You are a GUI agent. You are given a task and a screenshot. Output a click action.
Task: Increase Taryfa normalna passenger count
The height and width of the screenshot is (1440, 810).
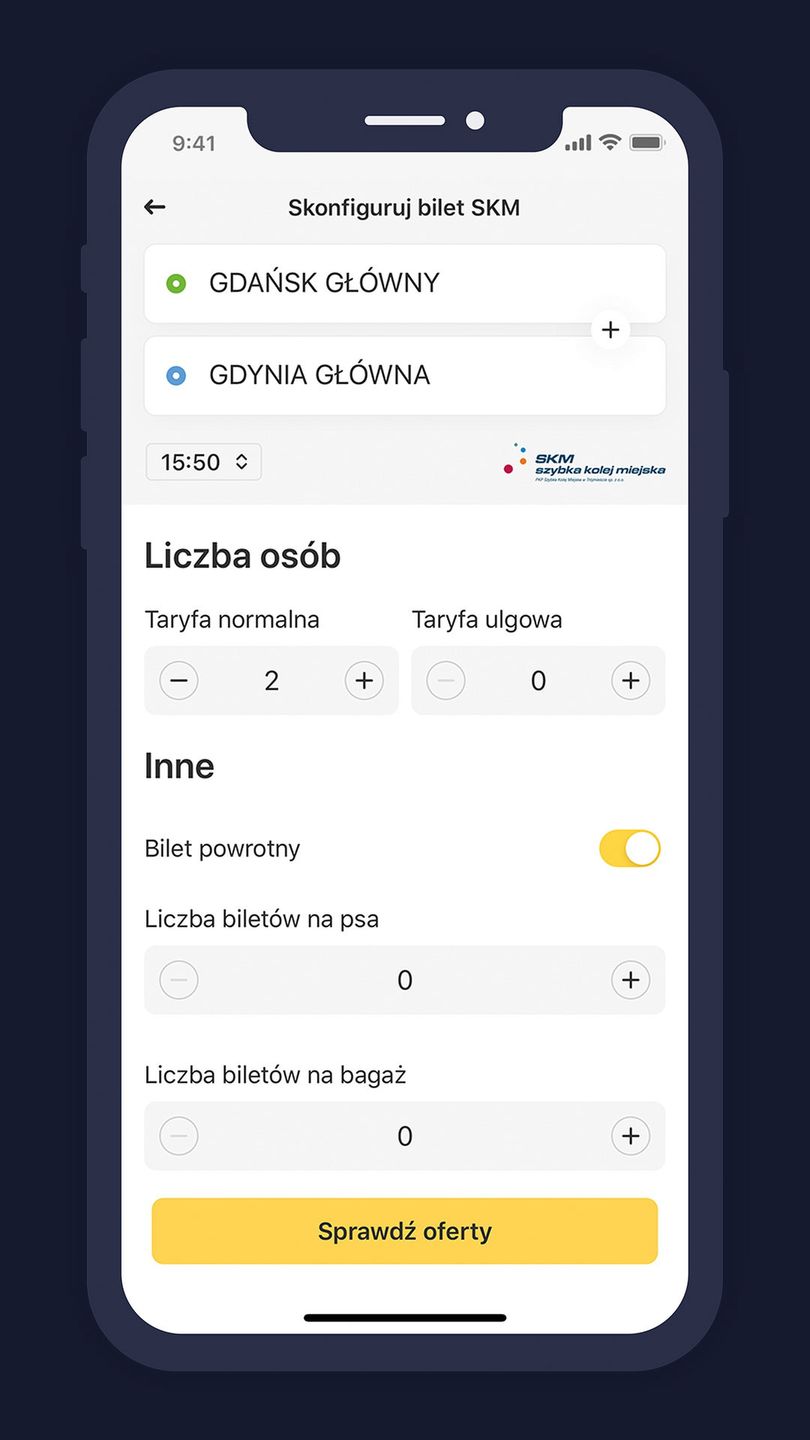364,680
